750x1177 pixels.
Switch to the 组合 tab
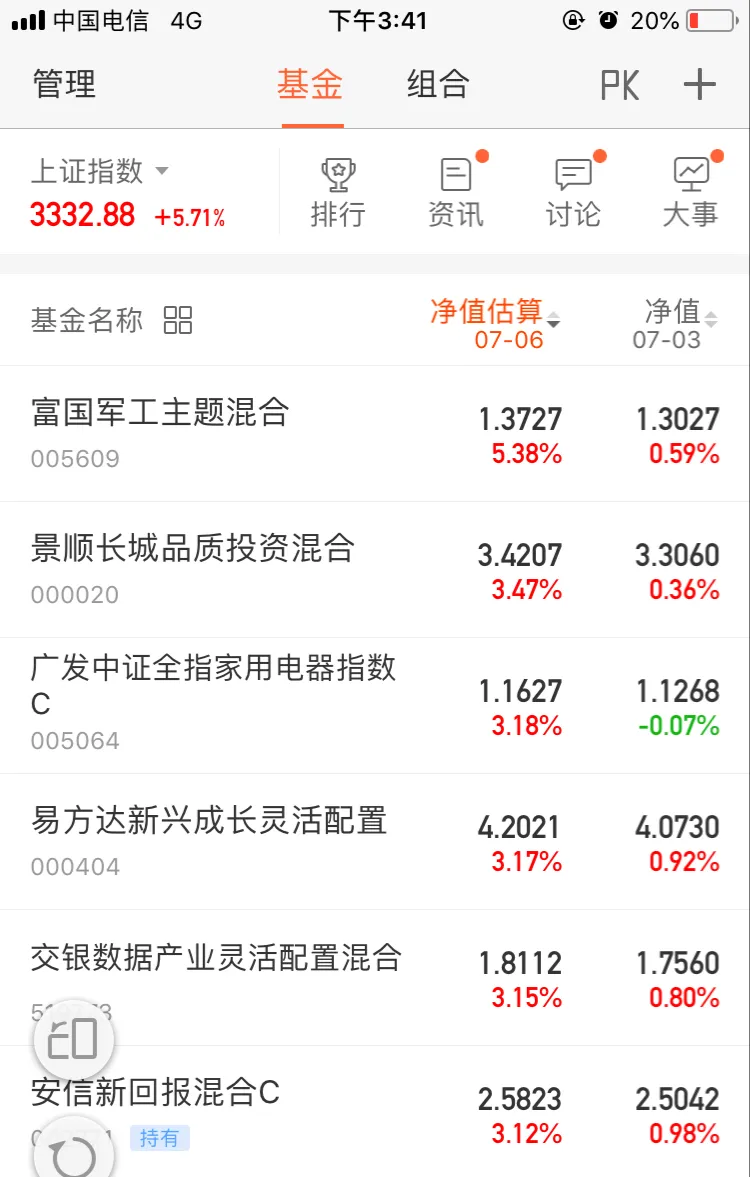(435, 84)
